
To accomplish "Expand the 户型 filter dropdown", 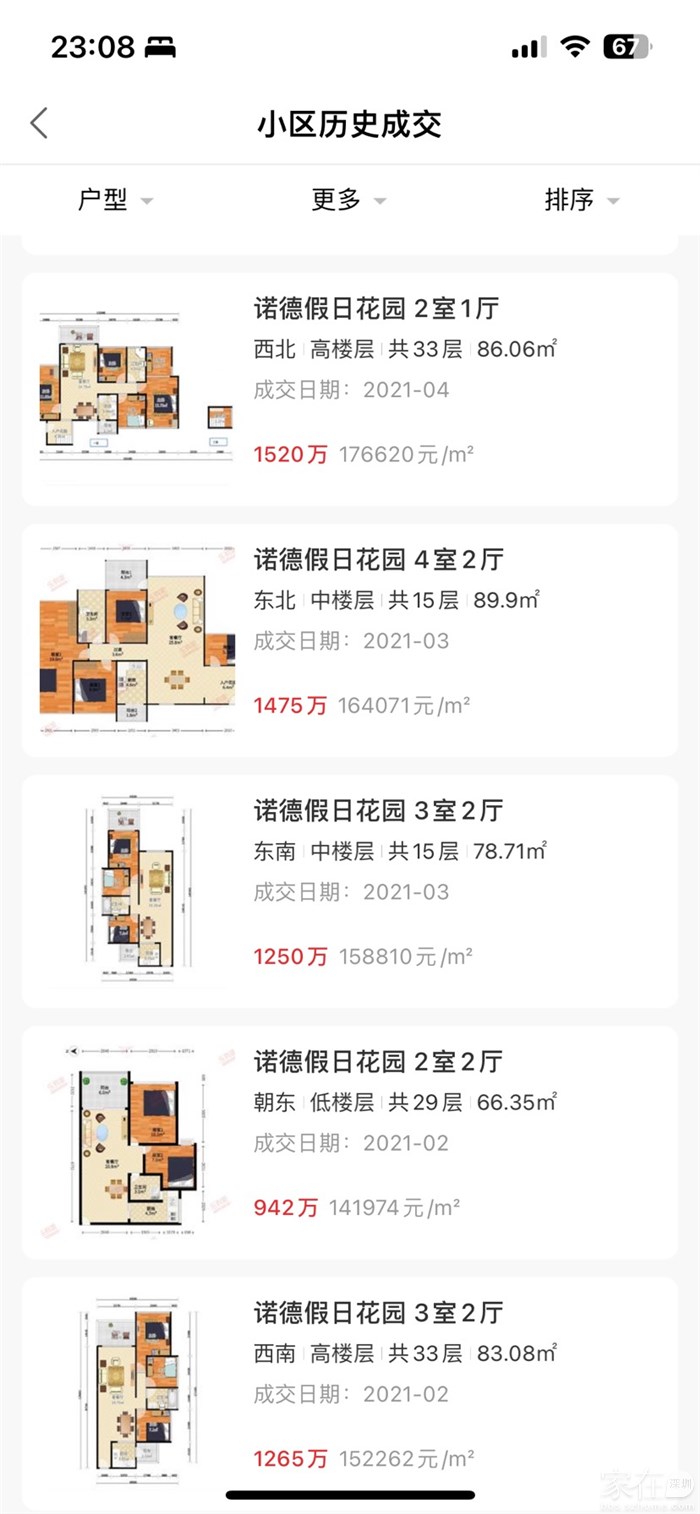I will pyautogui.click(x=115, y=200).
